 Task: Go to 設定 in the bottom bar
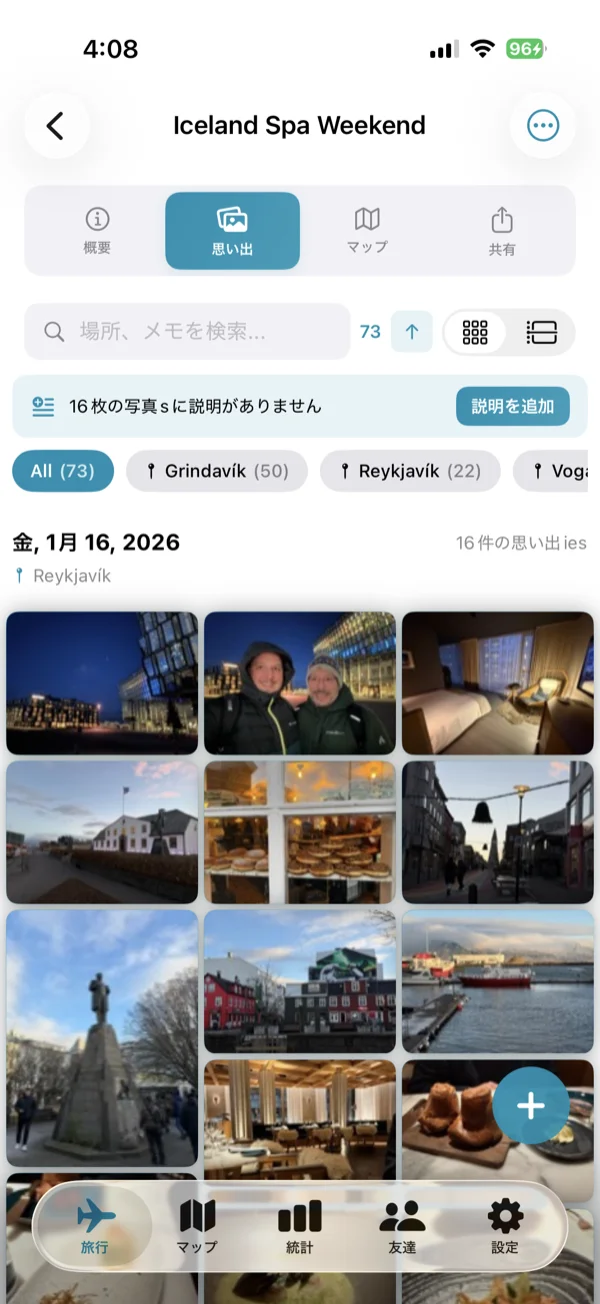pos(505,1226)
